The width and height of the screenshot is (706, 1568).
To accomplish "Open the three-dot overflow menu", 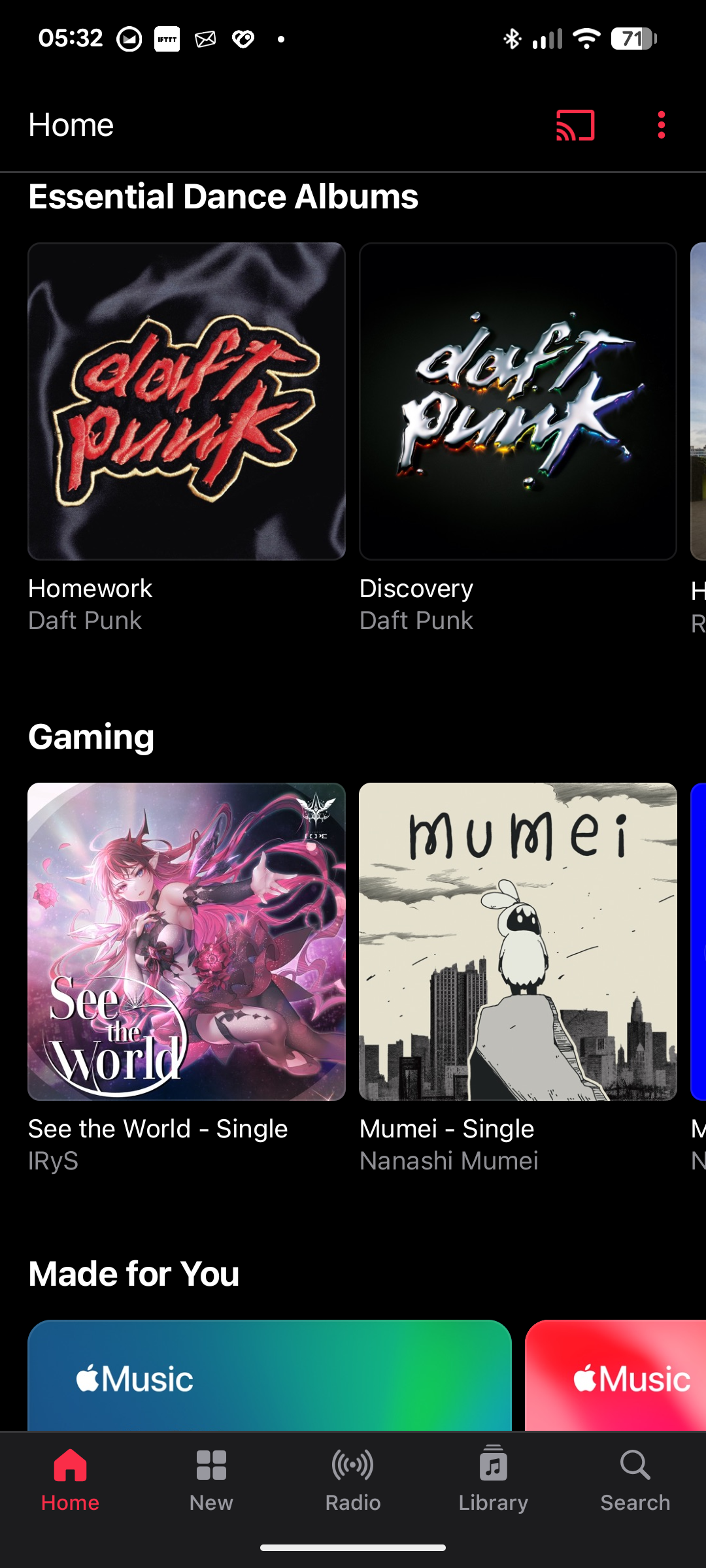I will pos(662,125).
